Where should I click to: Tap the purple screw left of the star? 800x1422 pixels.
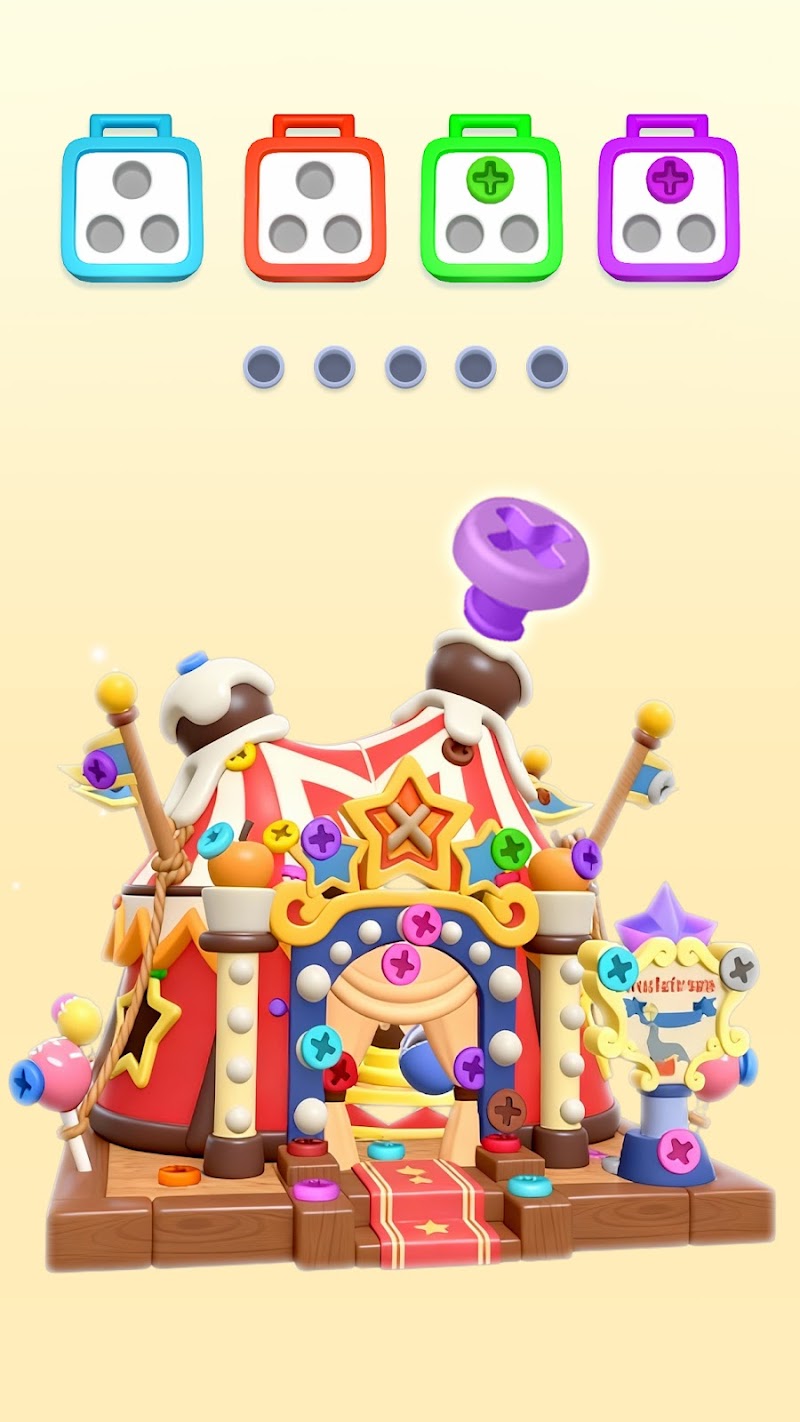tap(322, 838)
